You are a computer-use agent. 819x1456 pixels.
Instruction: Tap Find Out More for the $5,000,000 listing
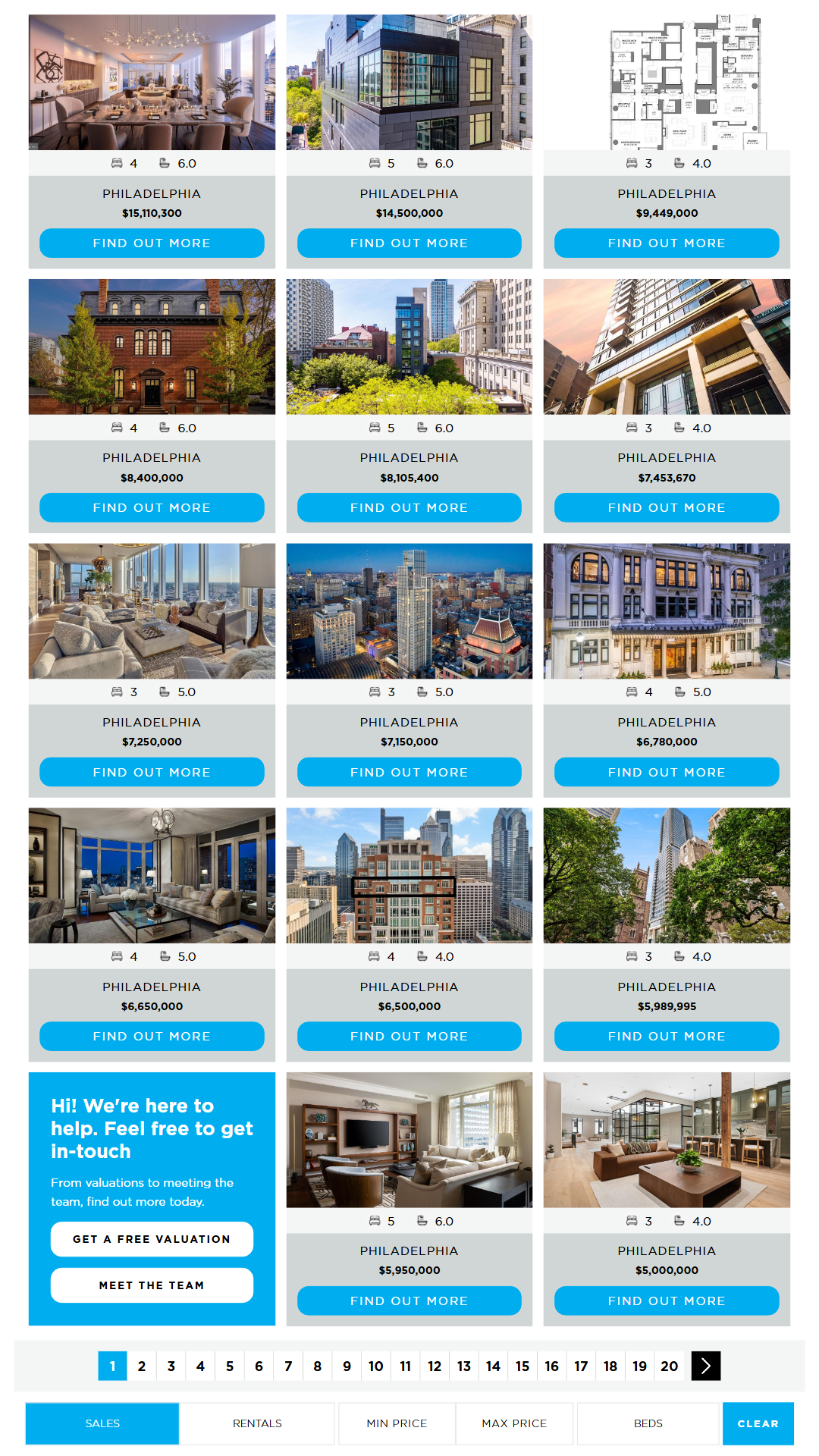pos(667,1301)
